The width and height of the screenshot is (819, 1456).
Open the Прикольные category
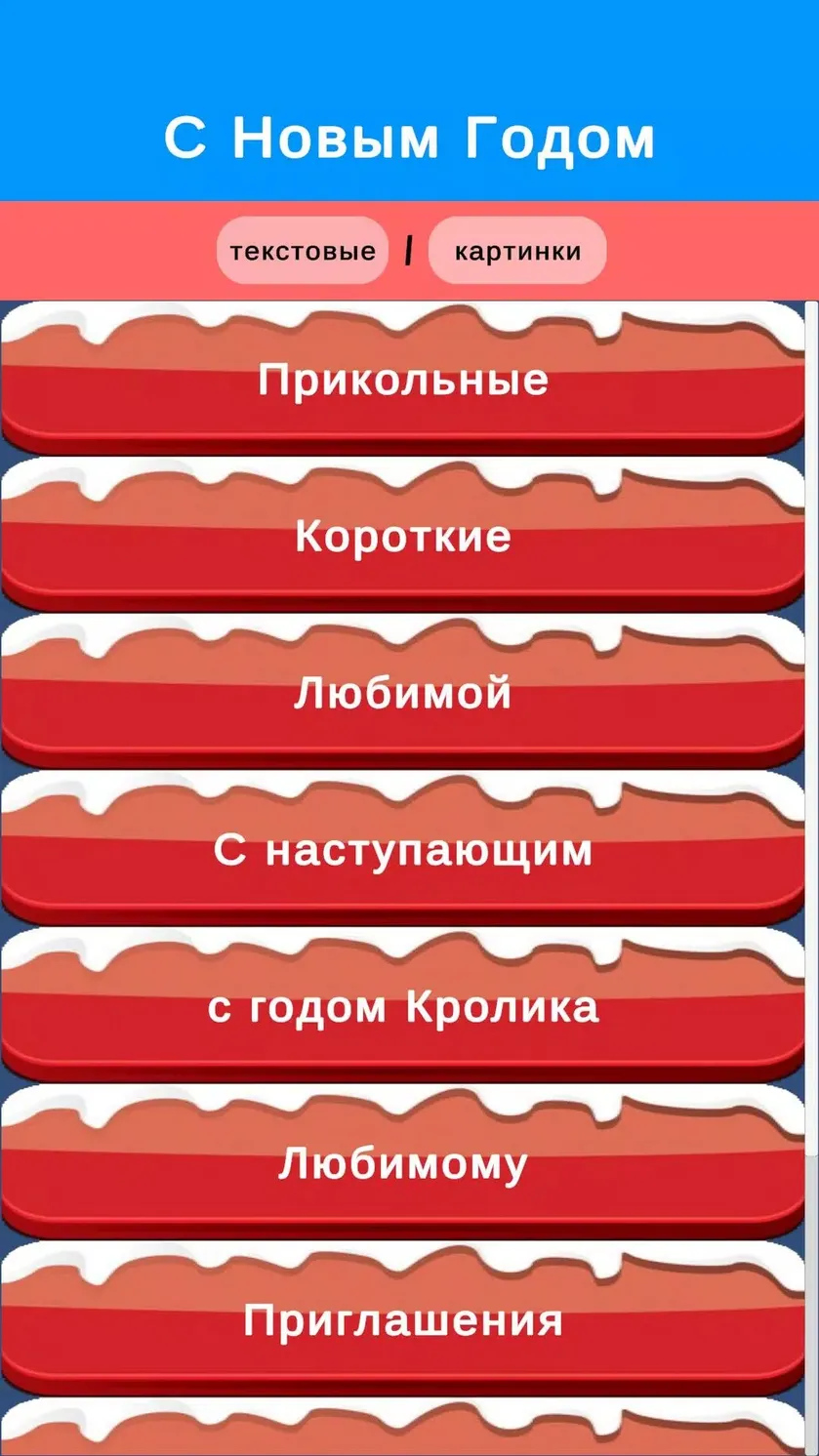402,379
